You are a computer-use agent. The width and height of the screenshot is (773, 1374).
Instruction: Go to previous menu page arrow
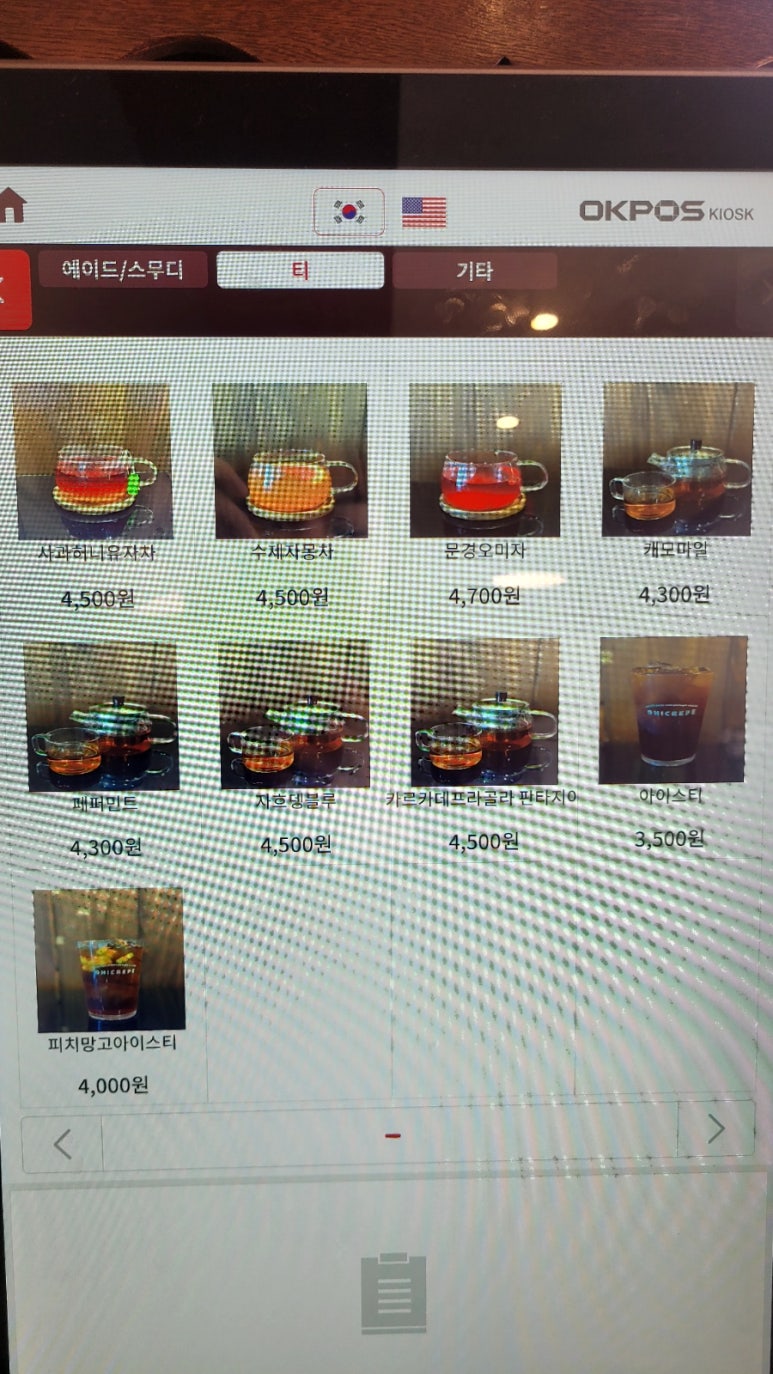point(62,1144)
